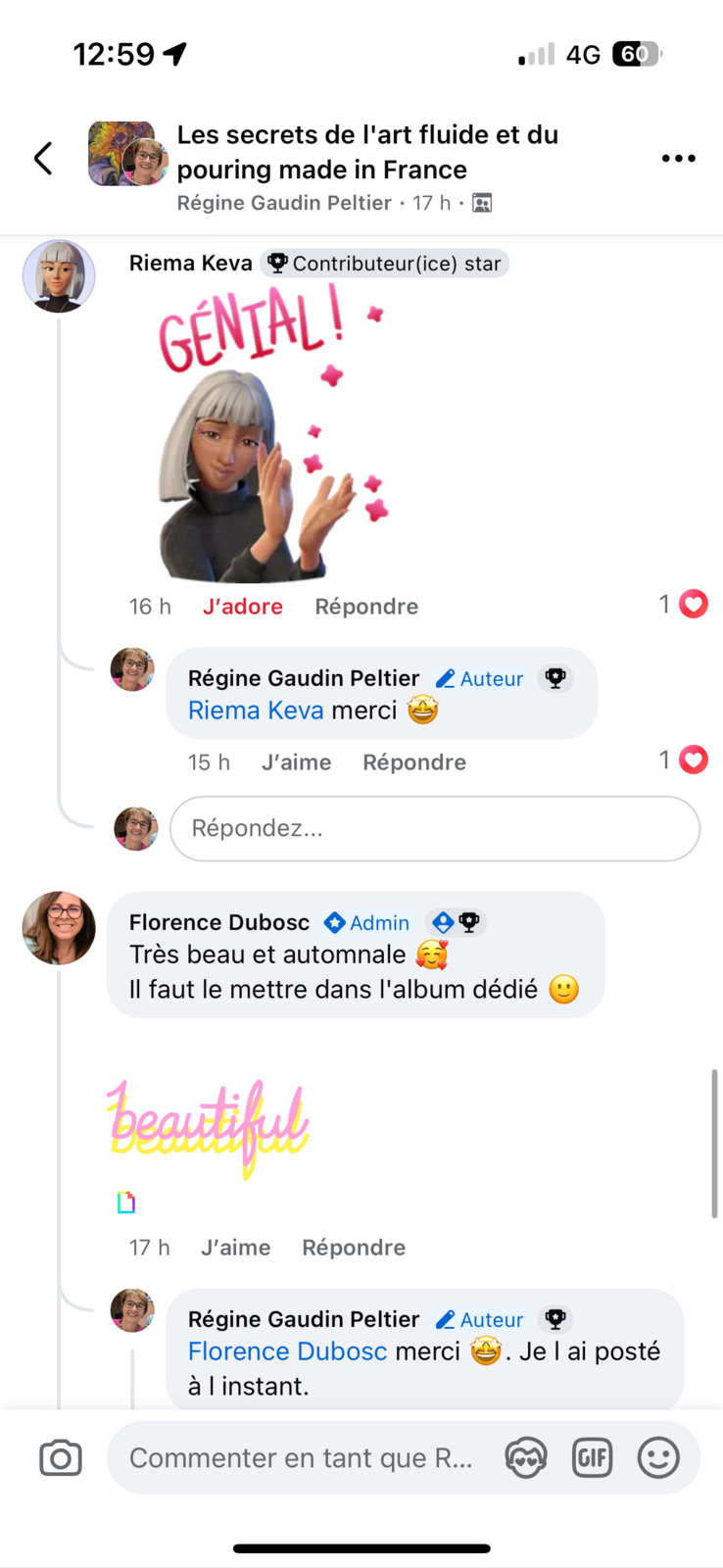Open the three-dot overflow menu
Viewport: 723px width, 1568px height.
click(x=678, y=158)
